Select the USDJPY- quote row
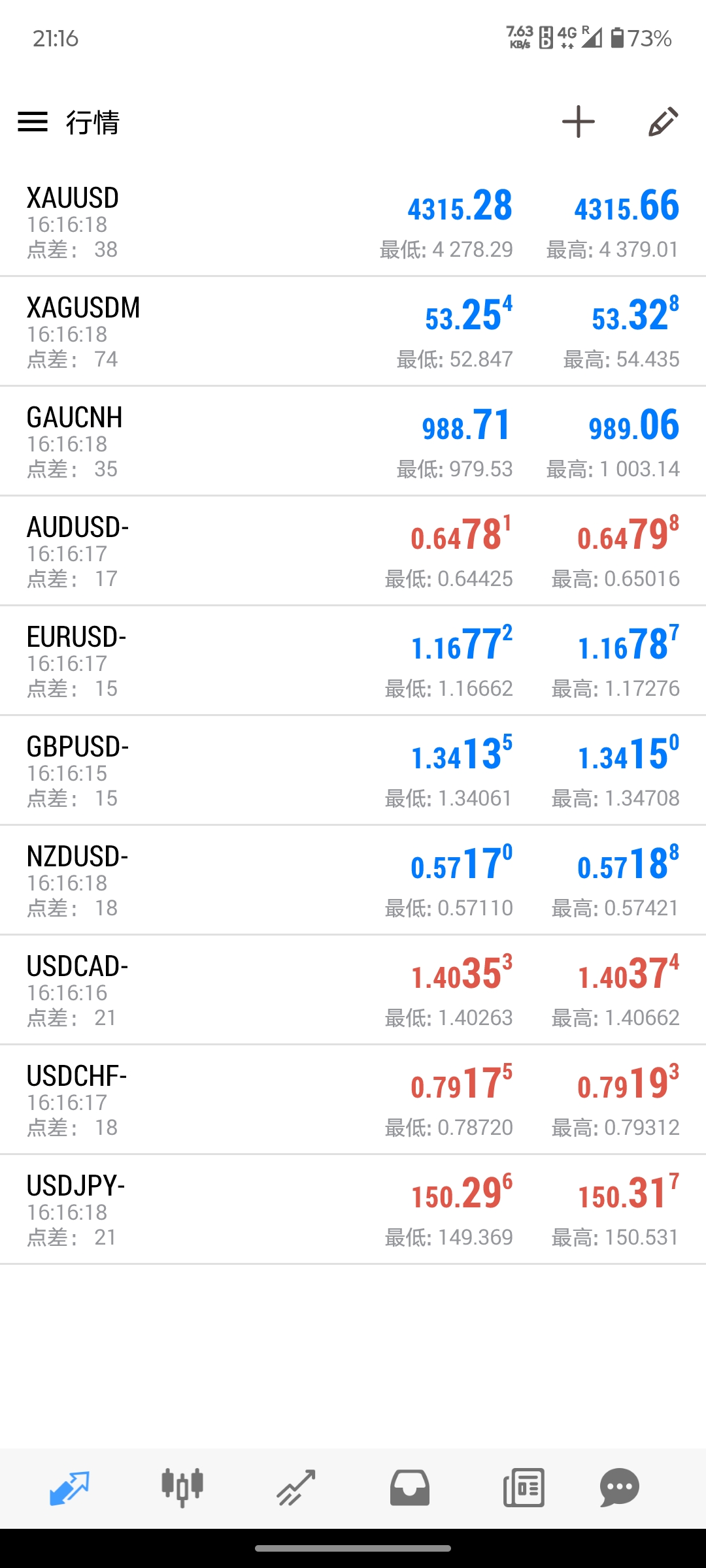This screenshot has height=1568, width=706. (353, 1210)
